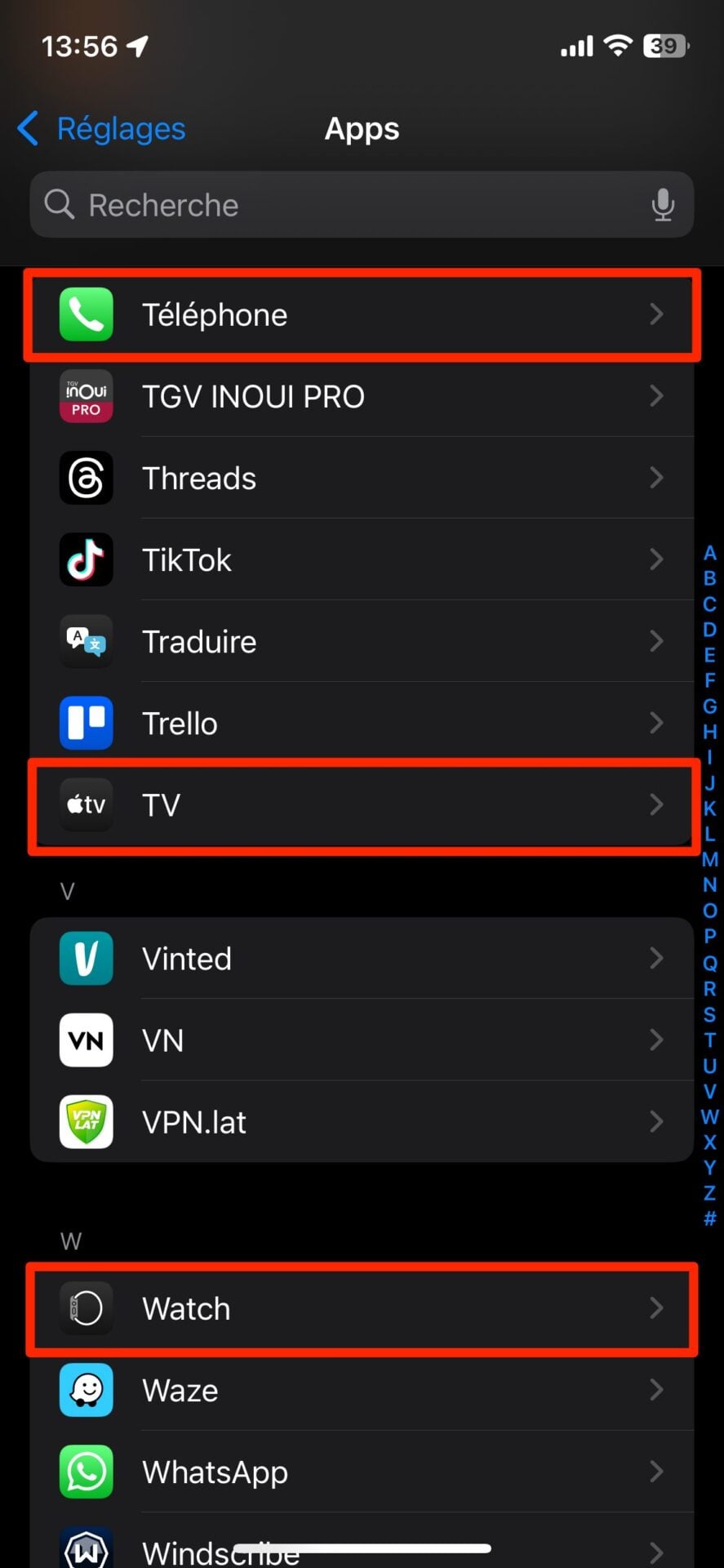Select the Vinted row
This screenshot has width=724, height=1568.
tap(362, 959)
